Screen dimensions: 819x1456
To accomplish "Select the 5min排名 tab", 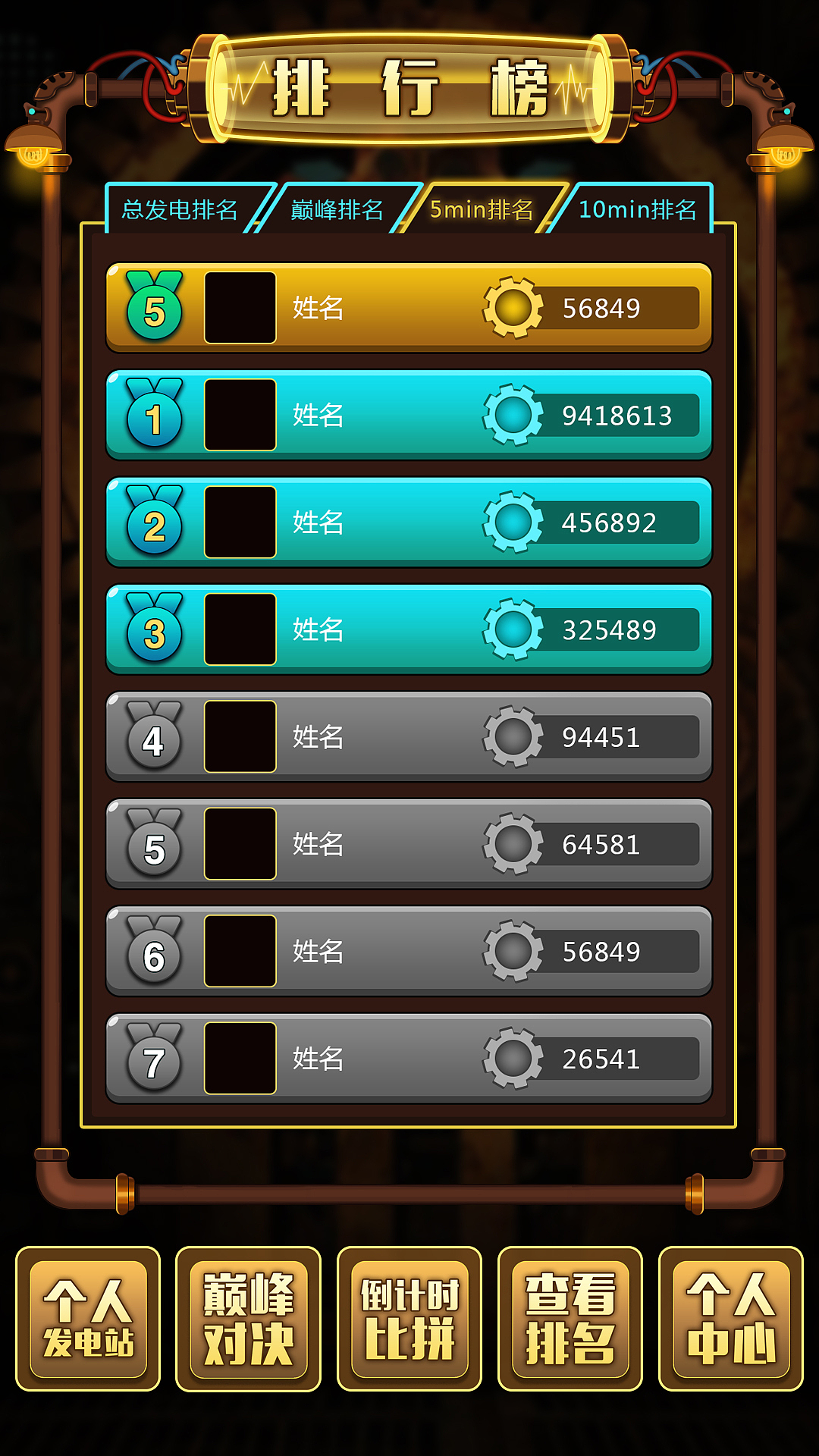I will click(x=483, y=210).
